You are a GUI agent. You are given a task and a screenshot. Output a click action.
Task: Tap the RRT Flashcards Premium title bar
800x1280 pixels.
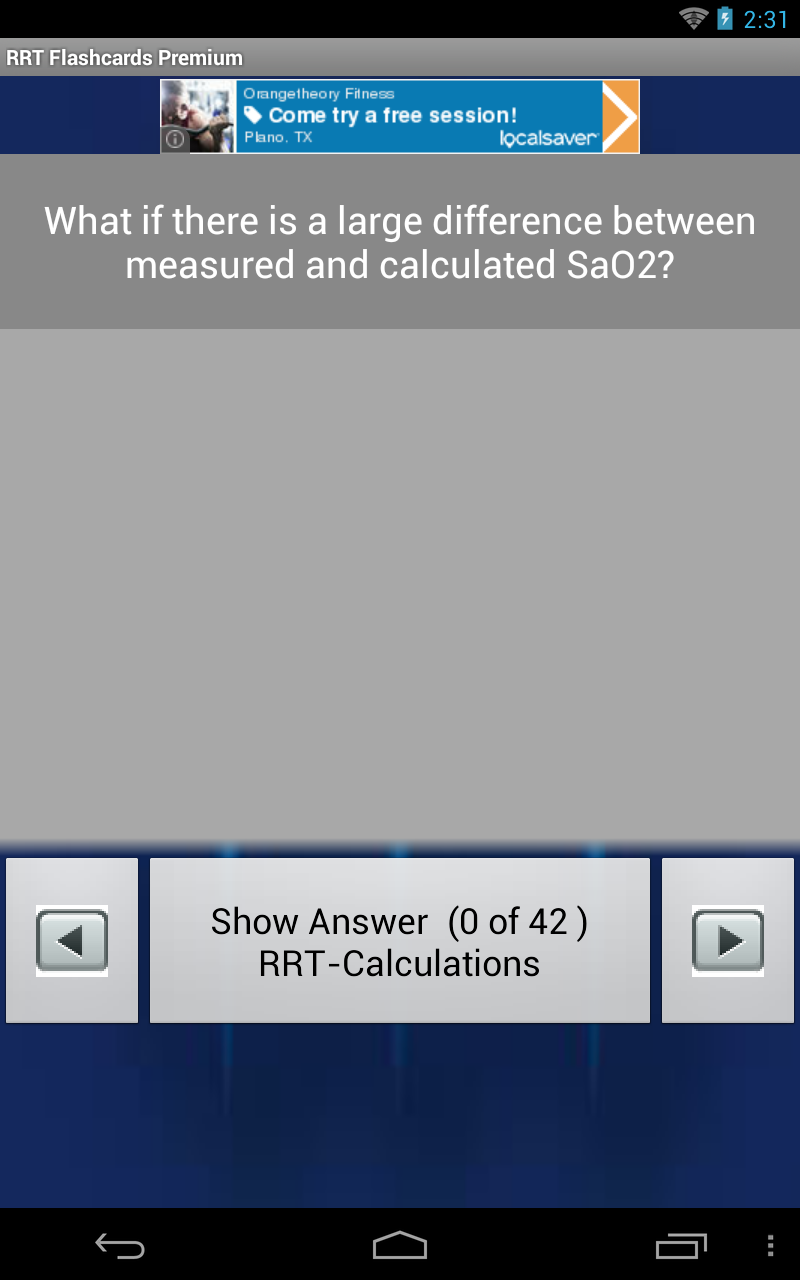pos(125,57)
